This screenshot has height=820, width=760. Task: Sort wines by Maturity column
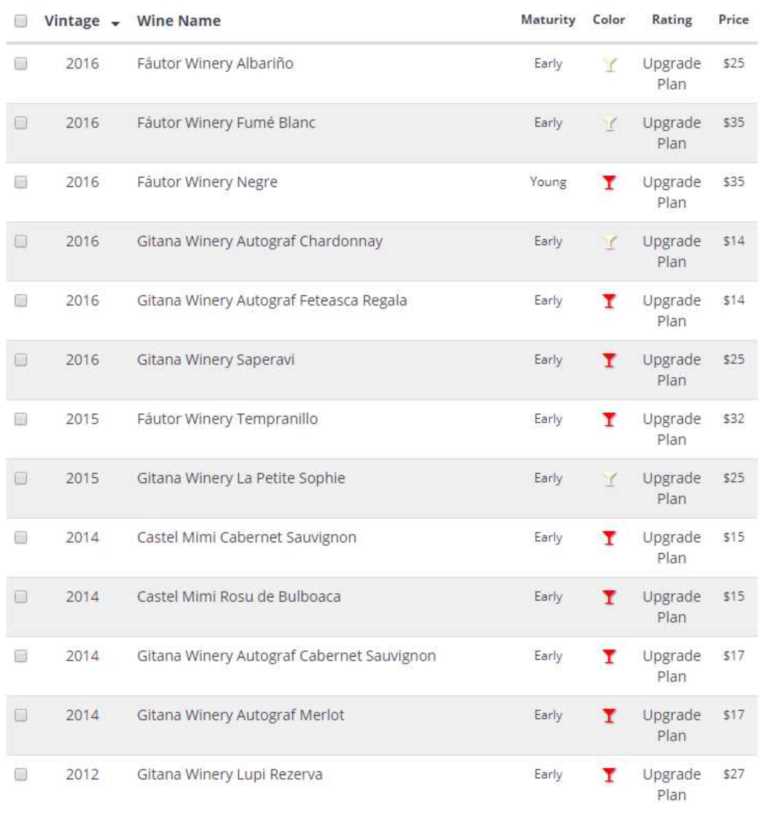(548, 20)
